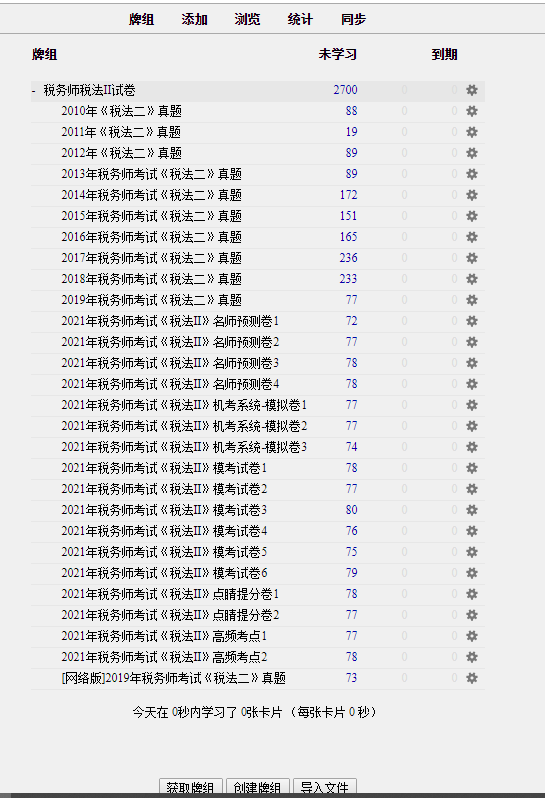
Task: Open the 模考试卷6 deck
Action: click(x=164, y=573)
